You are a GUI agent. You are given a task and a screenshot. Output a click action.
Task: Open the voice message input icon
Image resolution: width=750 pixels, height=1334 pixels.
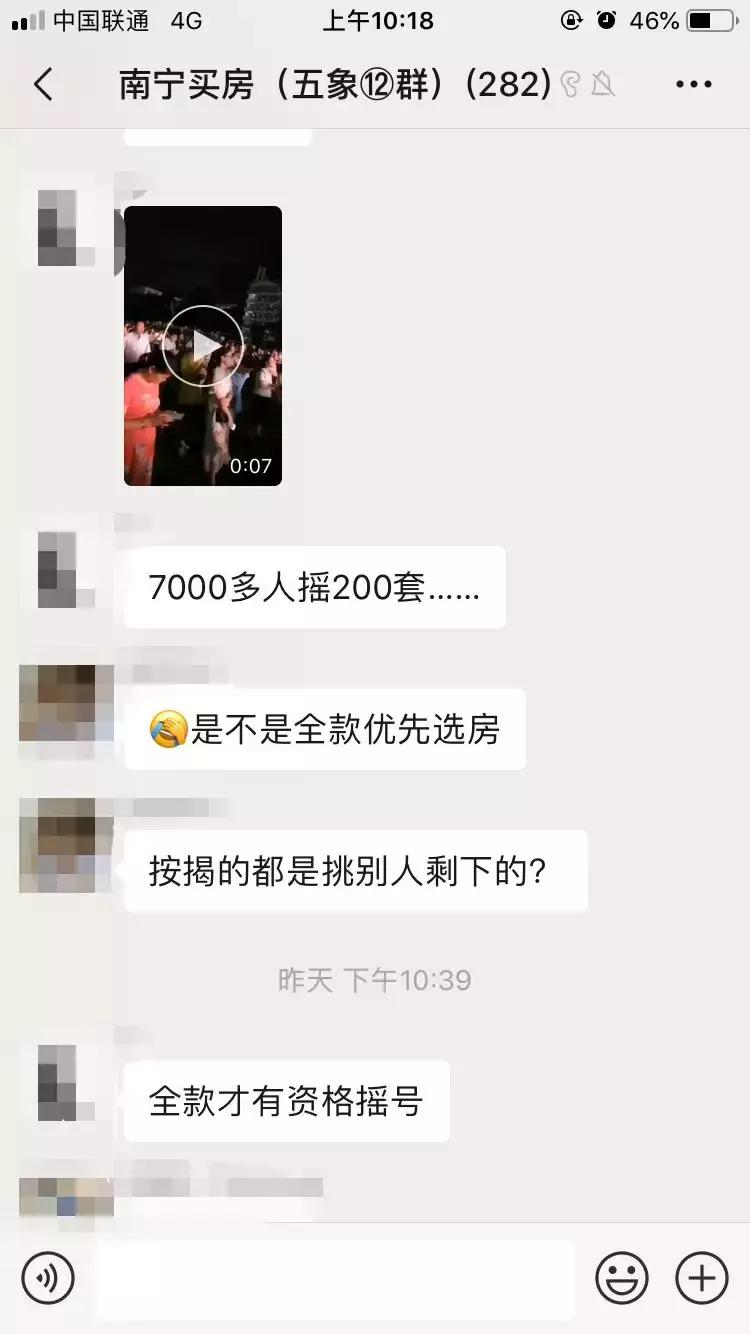point(48,1278)
